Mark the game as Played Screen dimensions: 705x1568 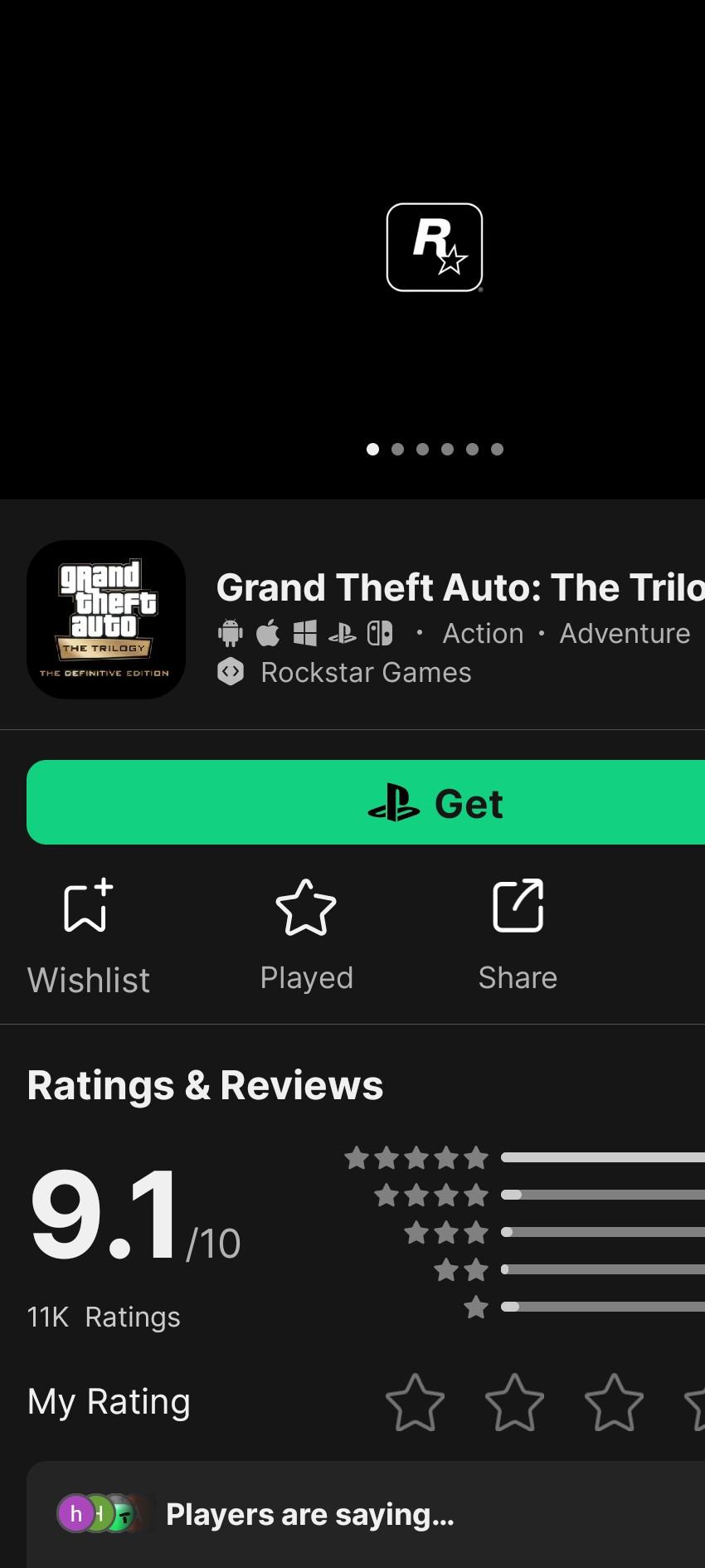(x=306, y=937)
